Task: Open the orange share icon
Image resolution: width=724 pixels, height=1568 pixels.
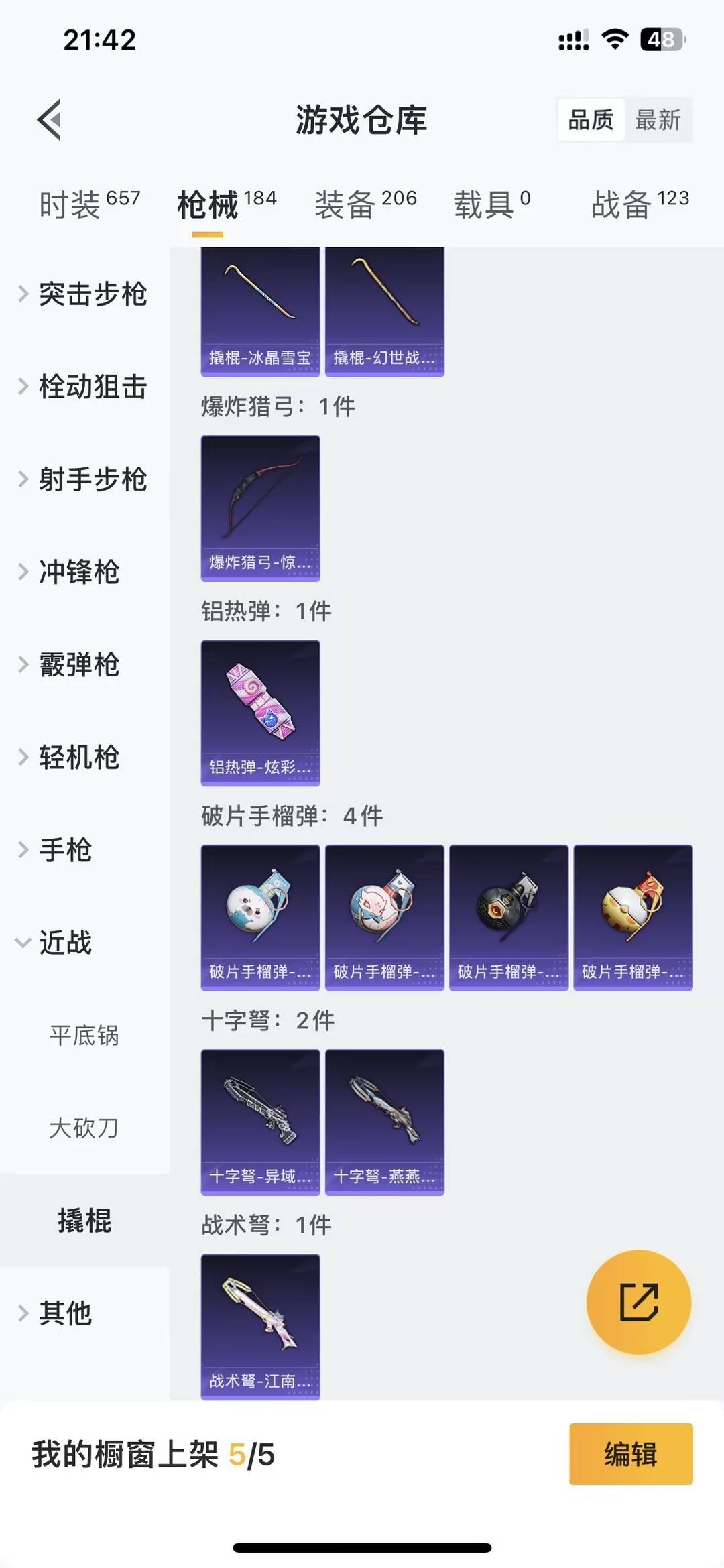Action: click(x=638, y=1301)
